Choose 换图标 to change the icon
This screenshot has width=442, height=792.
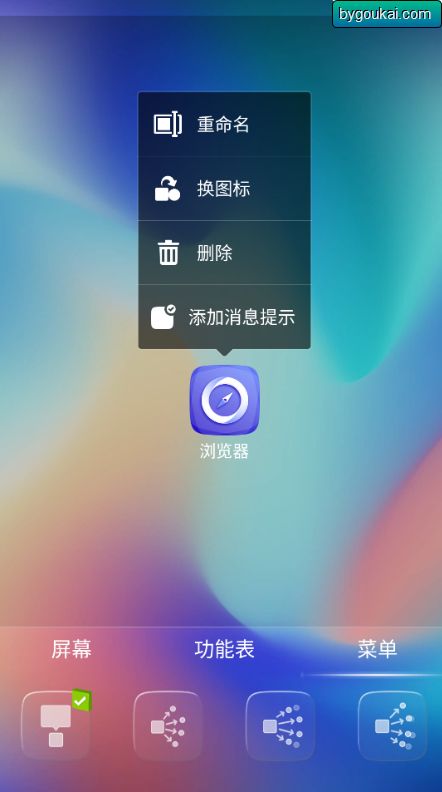(224, 188)
